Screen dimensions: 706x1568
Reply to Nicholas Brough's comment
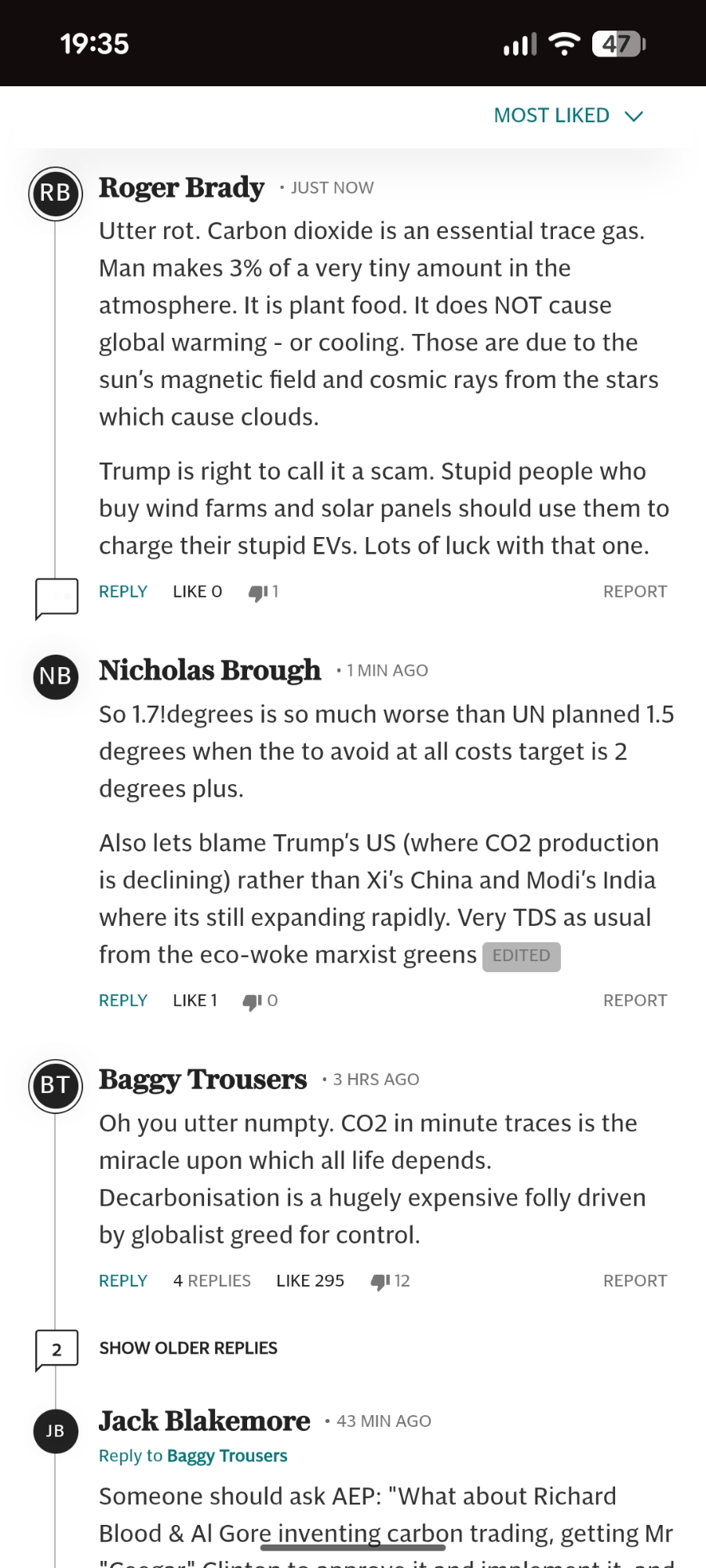tap(123, 1000)
